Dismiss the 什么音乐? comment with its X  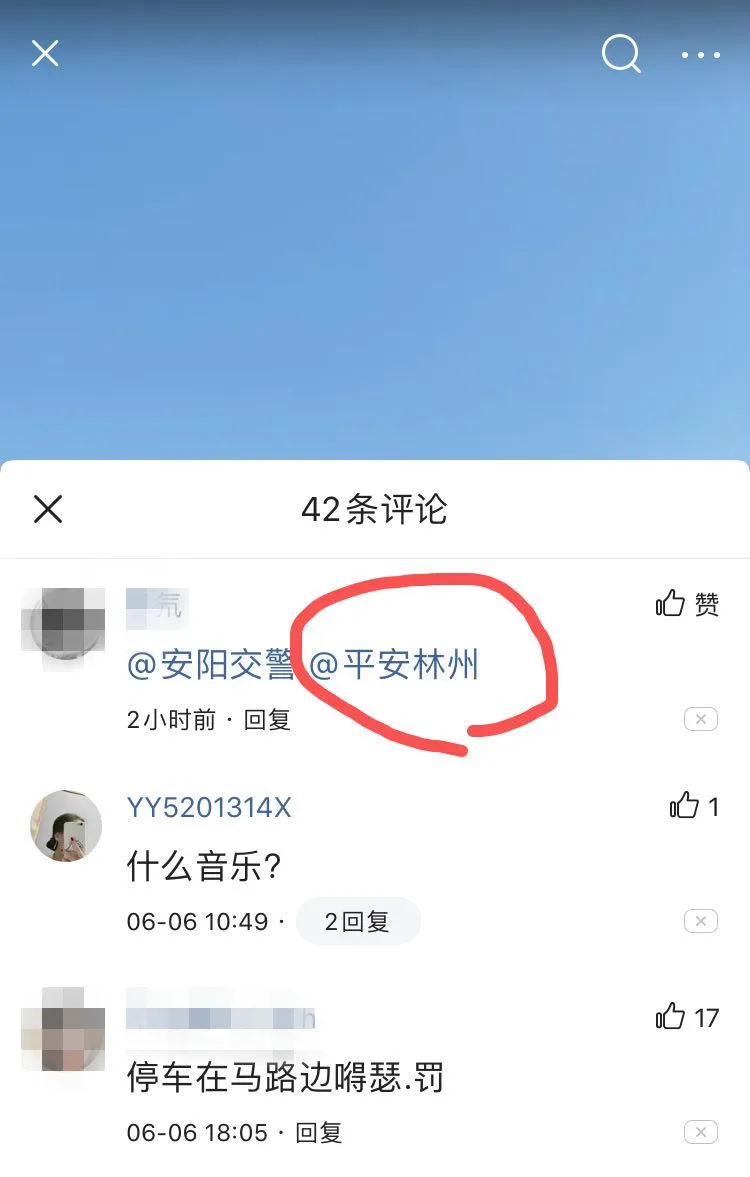[x=701, y=921]
